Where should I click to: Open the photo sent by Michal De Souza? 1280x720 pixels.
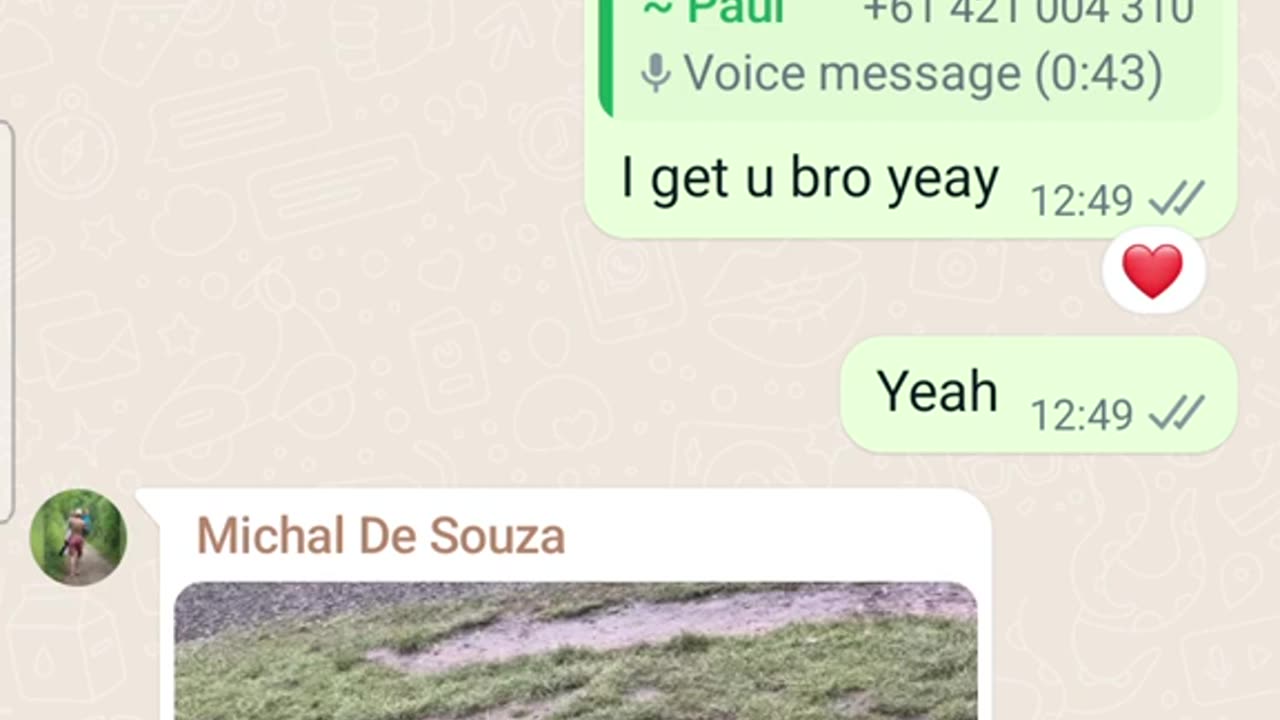[x=575, y=650]
